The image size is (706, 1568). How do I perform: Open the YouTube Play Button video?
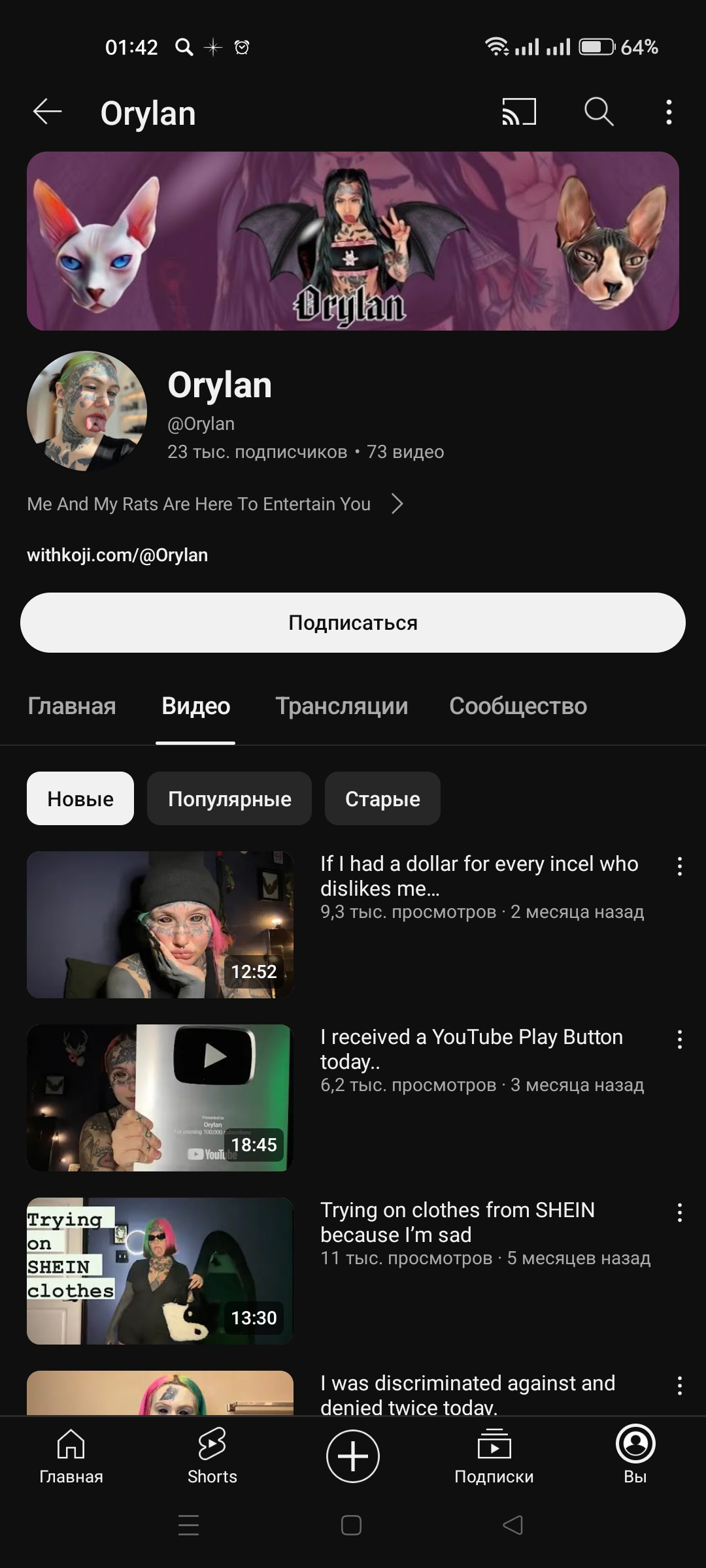point(160,1098)
